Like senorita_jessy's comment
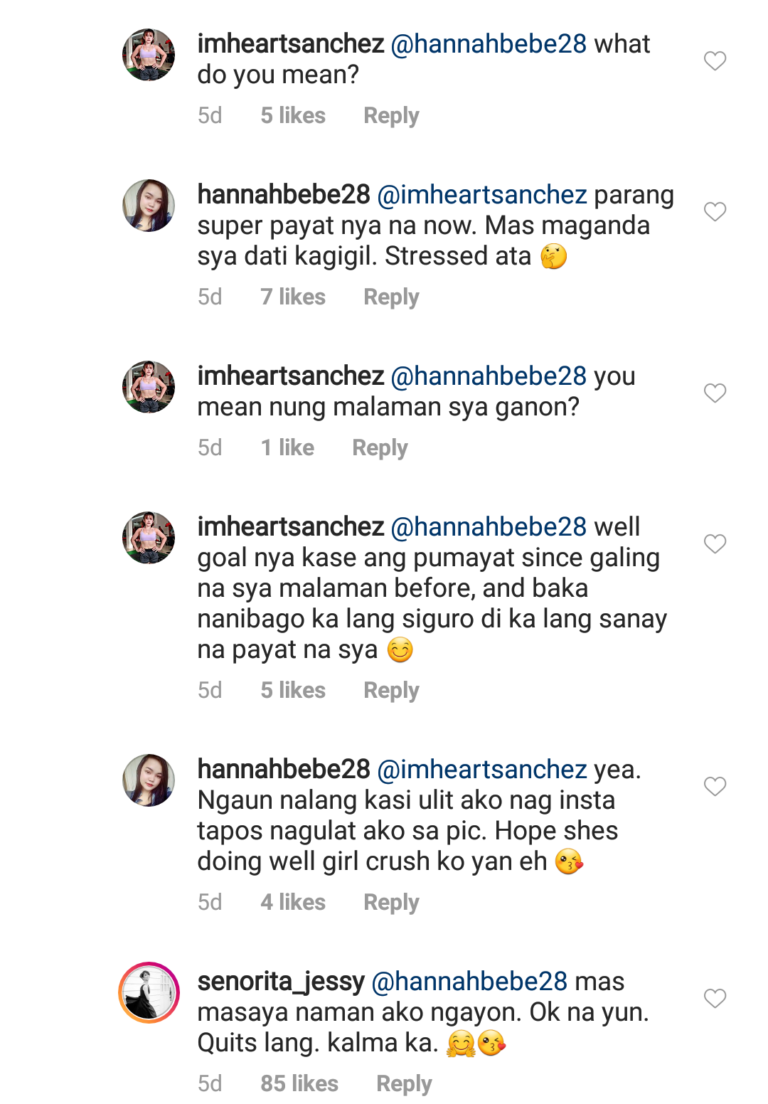The width and height of the screenshot is (768, 1104). (x=714, y=998)
